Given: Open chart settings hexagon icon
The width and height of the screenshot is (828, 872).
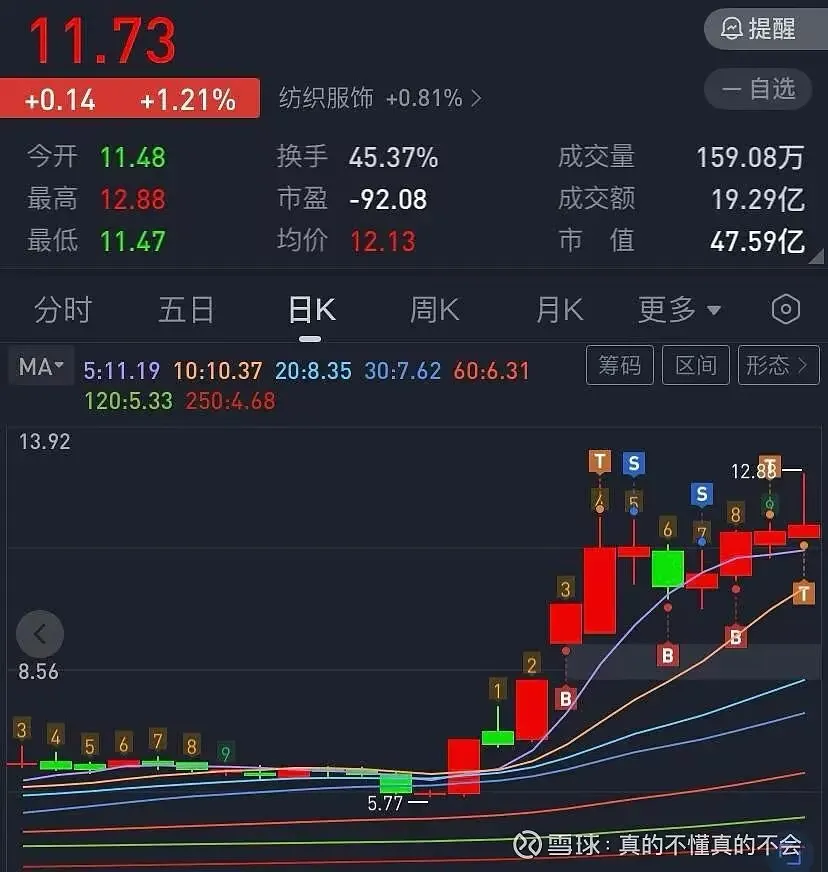Looking at the screenshot, I should click(x=786, y=310).
